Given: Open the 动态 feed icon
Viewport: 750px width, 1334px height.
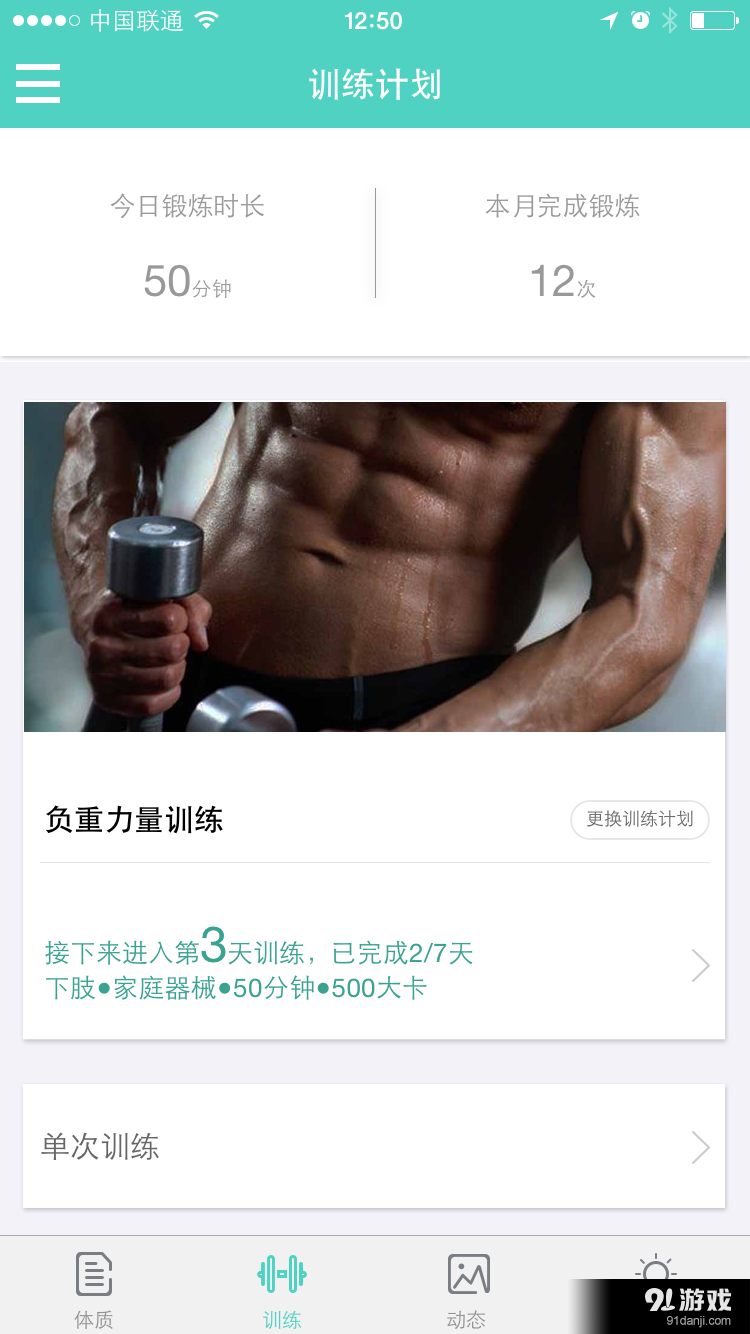Looking at the screenshot, I should (466, 1272).
